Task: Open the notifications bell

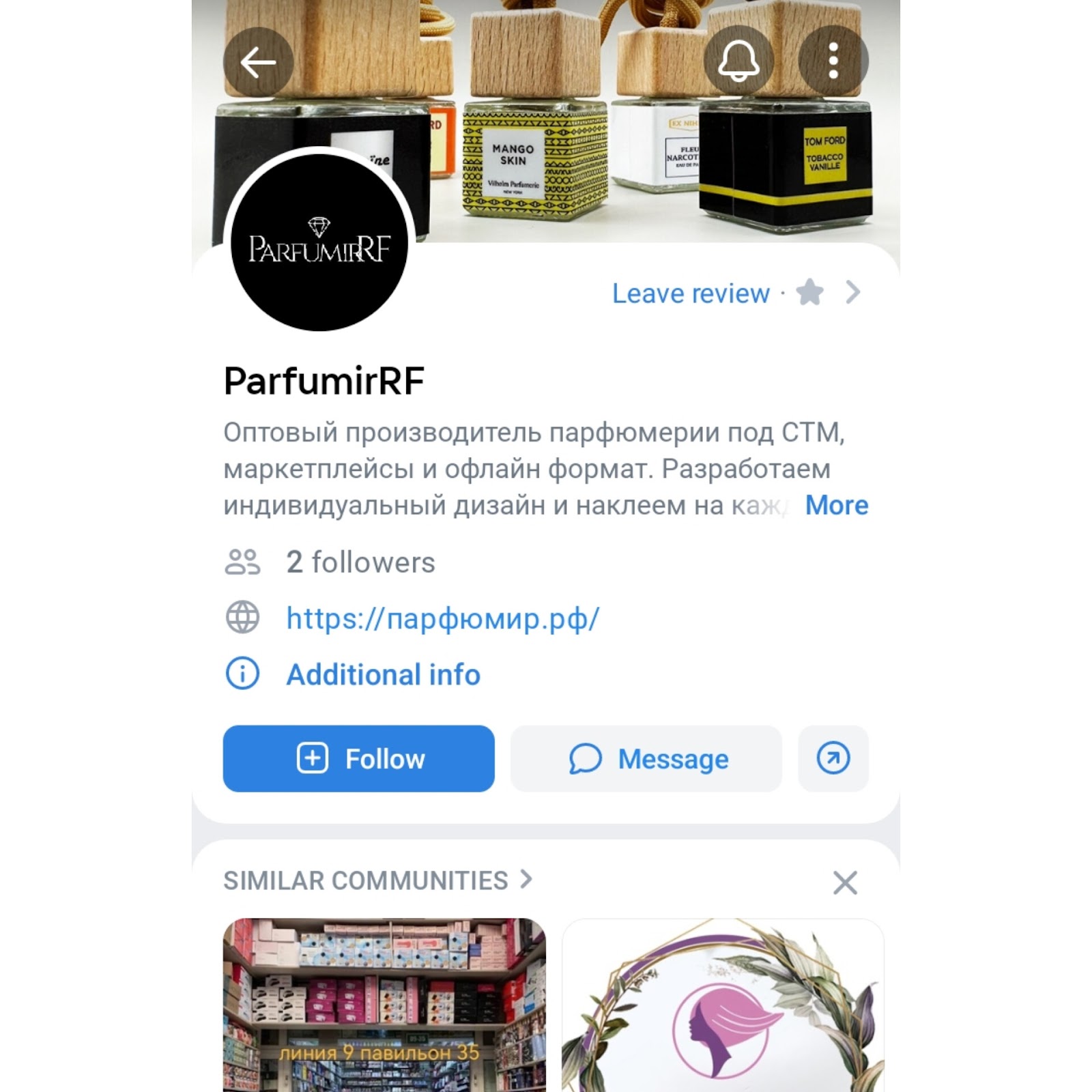Action: coord(738,61)
